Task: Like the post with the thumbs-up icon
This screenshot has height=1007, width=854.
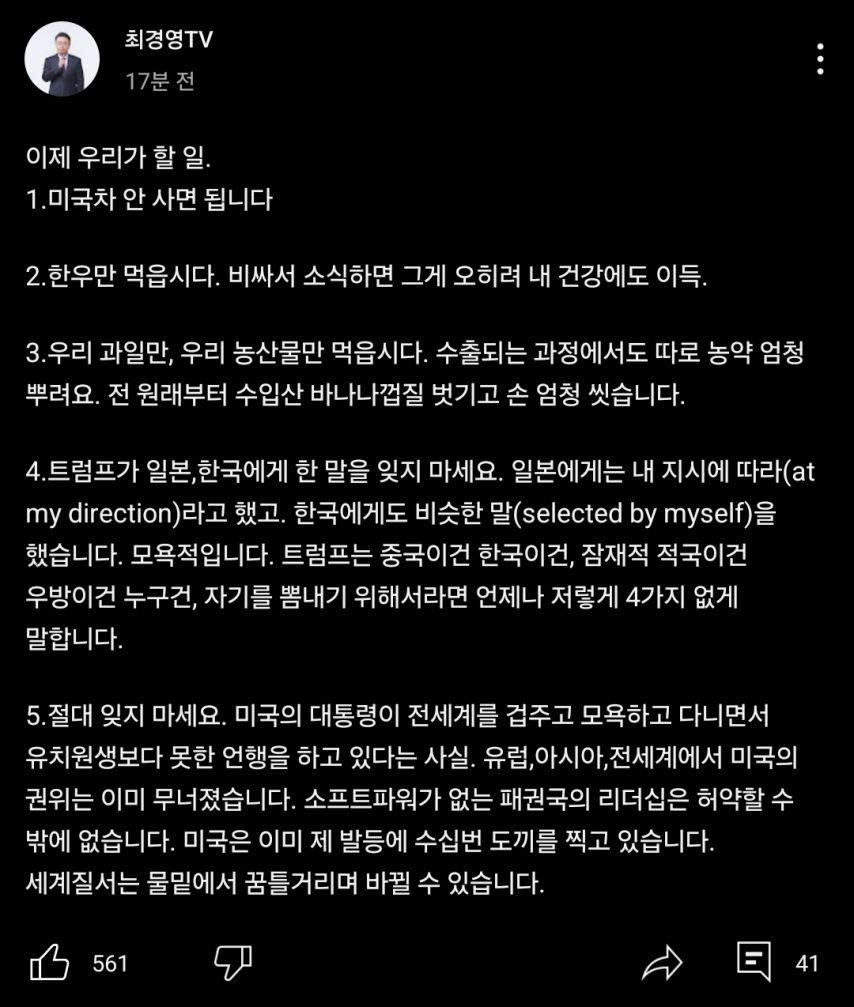Action: (x=48, y=962)
